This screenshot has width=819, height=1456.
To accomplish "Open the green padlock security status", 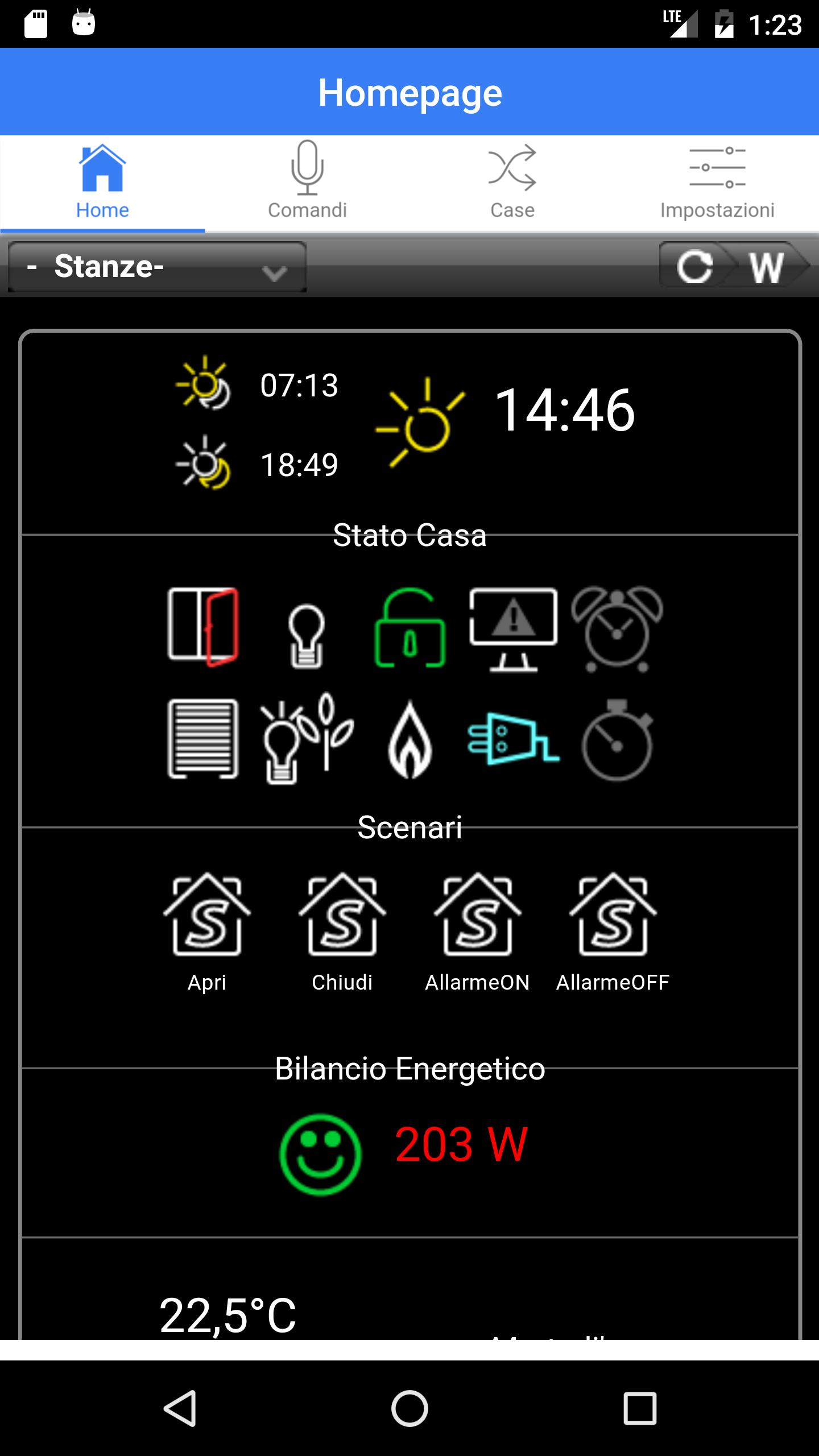I will pos(409,628).
